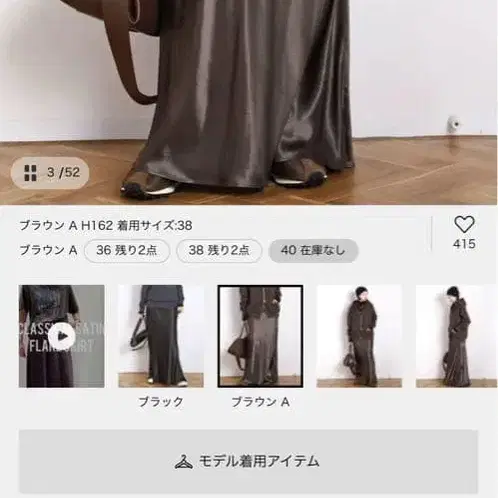Add item to favorites with heart icon

tap(464, 224)
